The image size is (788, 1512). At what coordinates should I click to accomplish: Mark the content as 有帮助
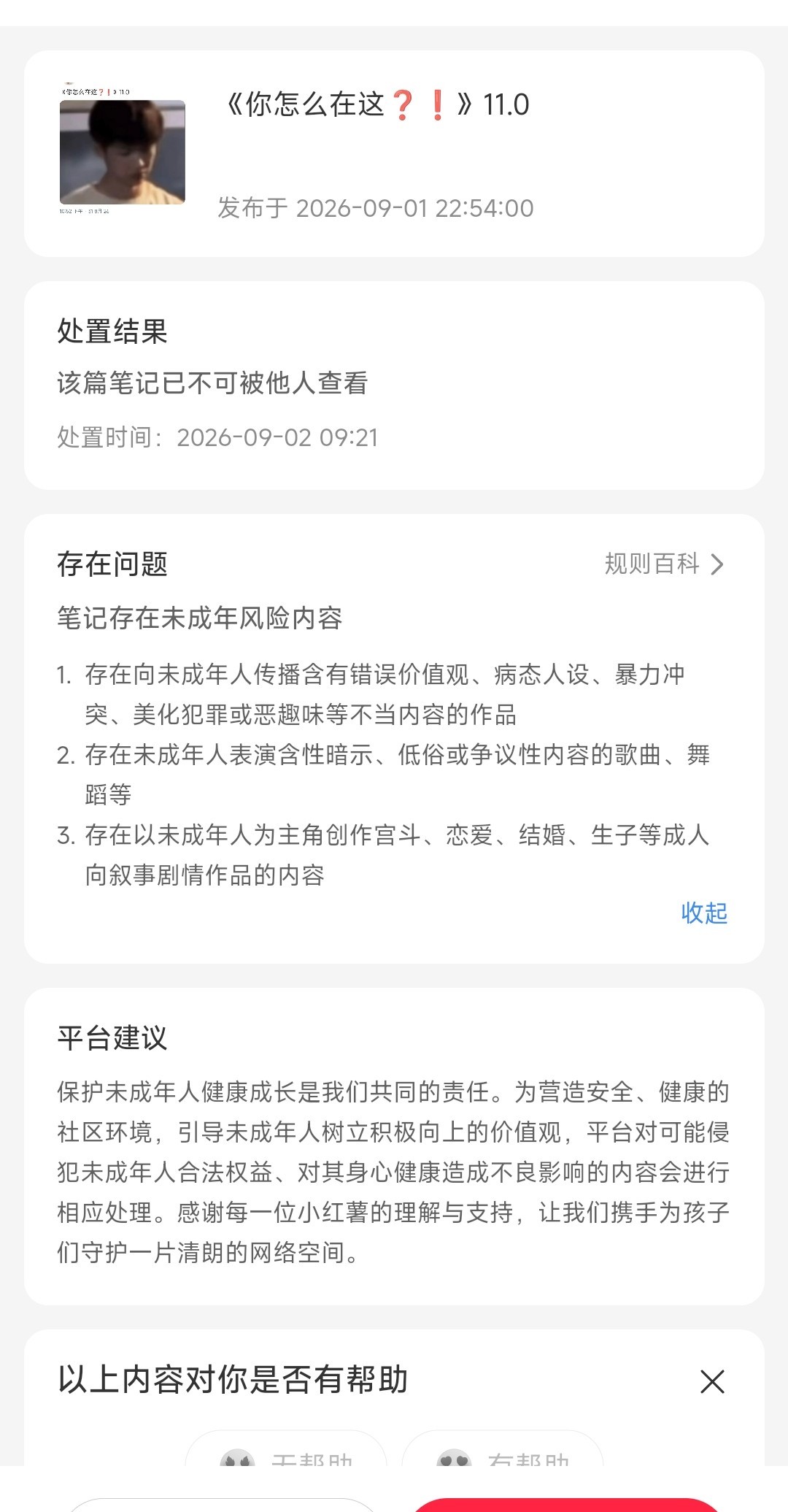503,1451
